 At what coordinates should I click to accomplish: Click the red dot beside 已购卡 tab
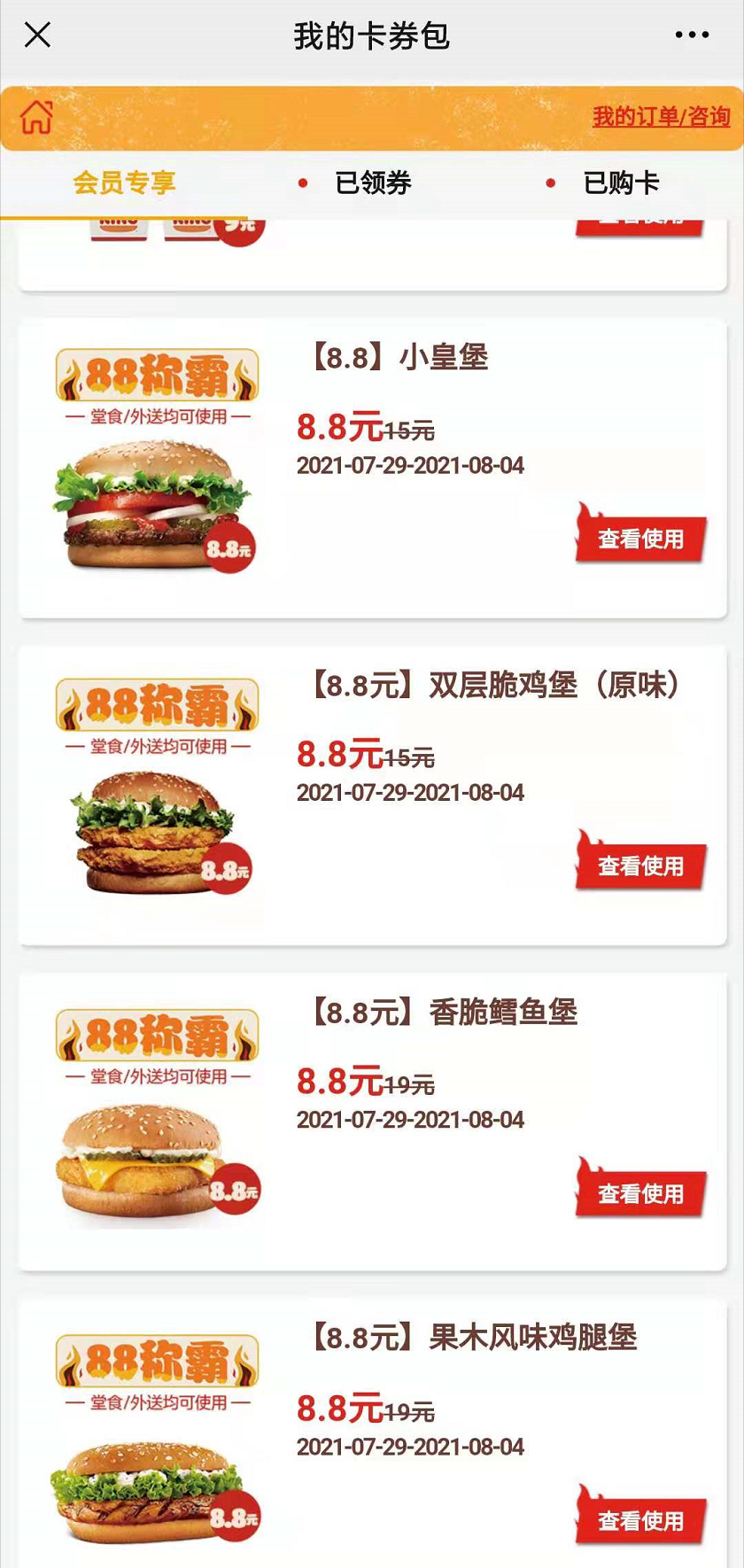tap(551, 183)
